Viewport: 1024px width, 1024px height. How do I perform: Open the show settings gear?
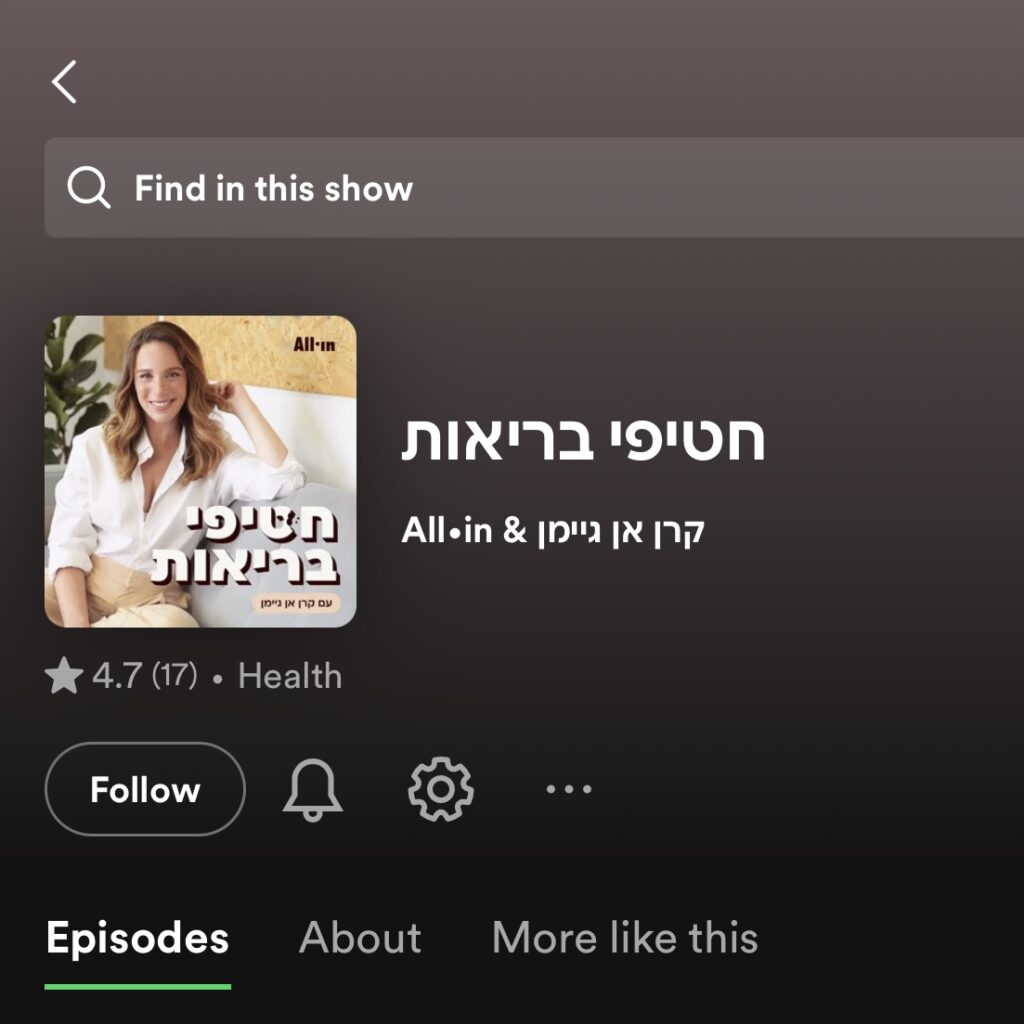[x=441, y=789]
